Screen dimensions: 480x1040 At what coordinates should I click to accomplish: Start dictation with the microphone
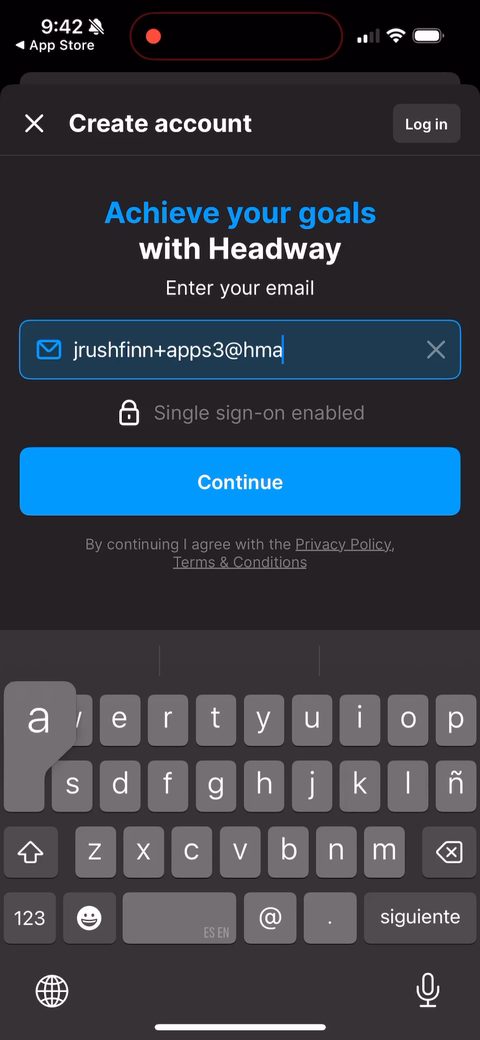tap(428, 991)
